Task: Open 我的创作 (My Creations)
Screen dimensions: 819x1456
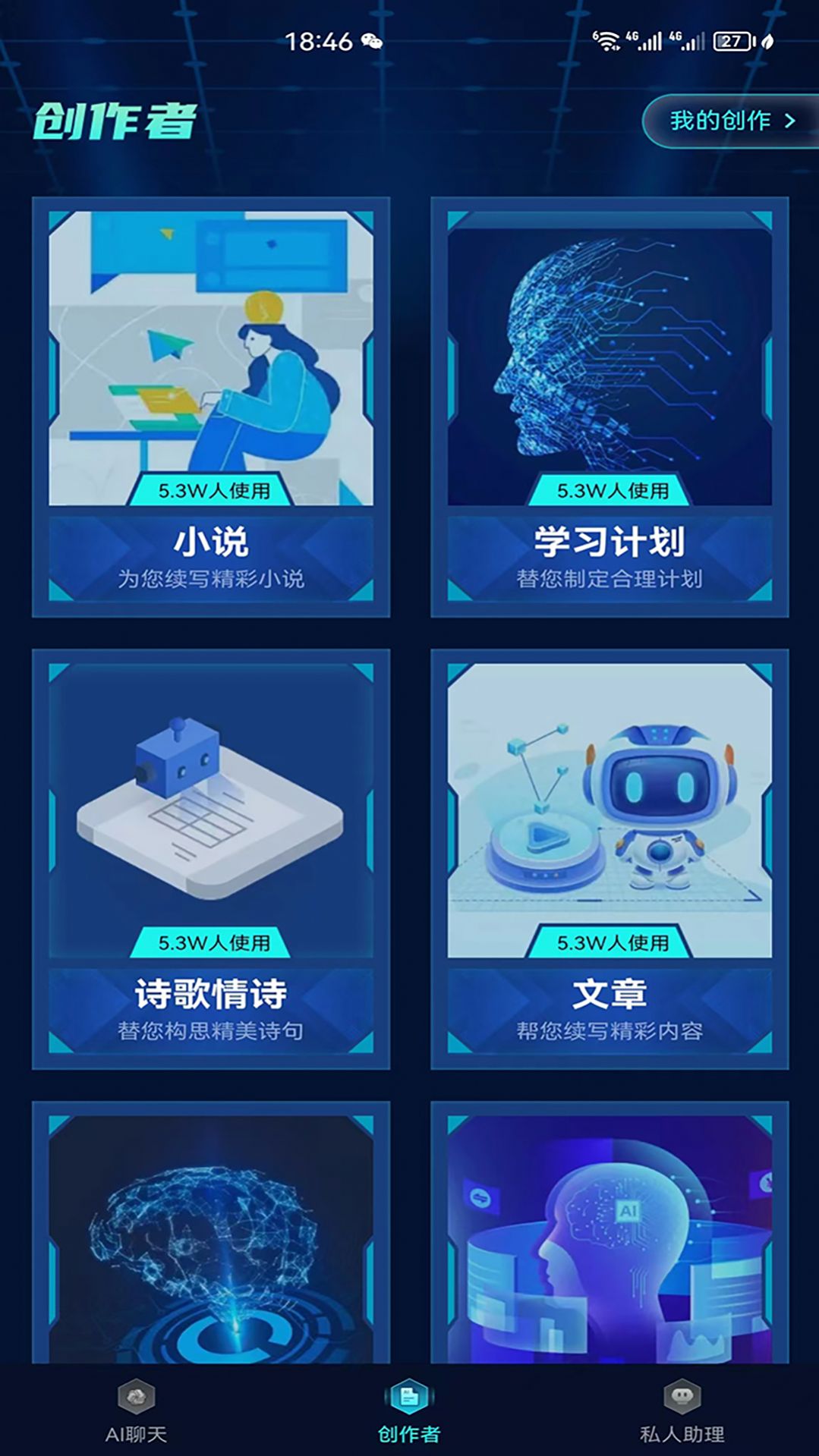Action: coord(730,121)
